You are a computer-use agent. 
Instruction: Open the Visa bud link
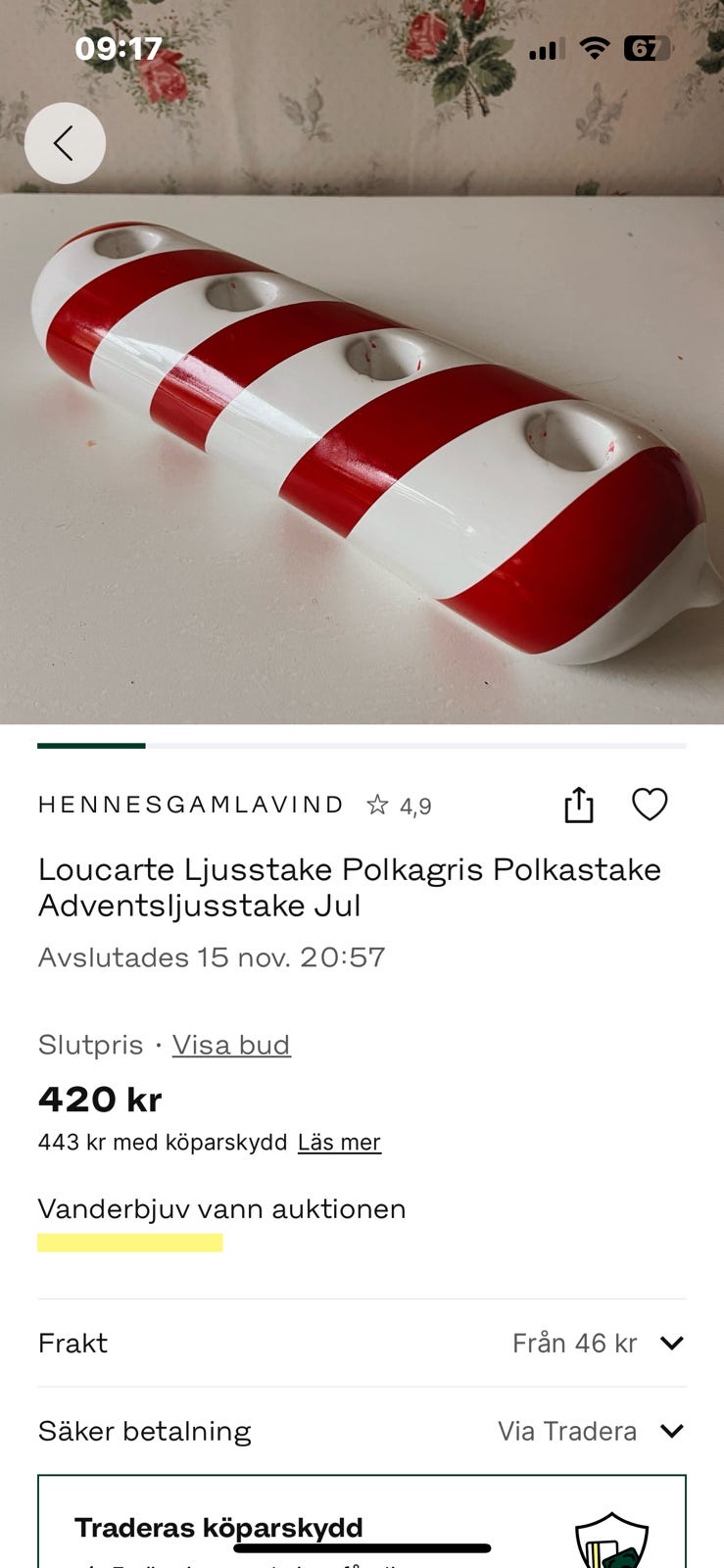tap(231, 1045)
